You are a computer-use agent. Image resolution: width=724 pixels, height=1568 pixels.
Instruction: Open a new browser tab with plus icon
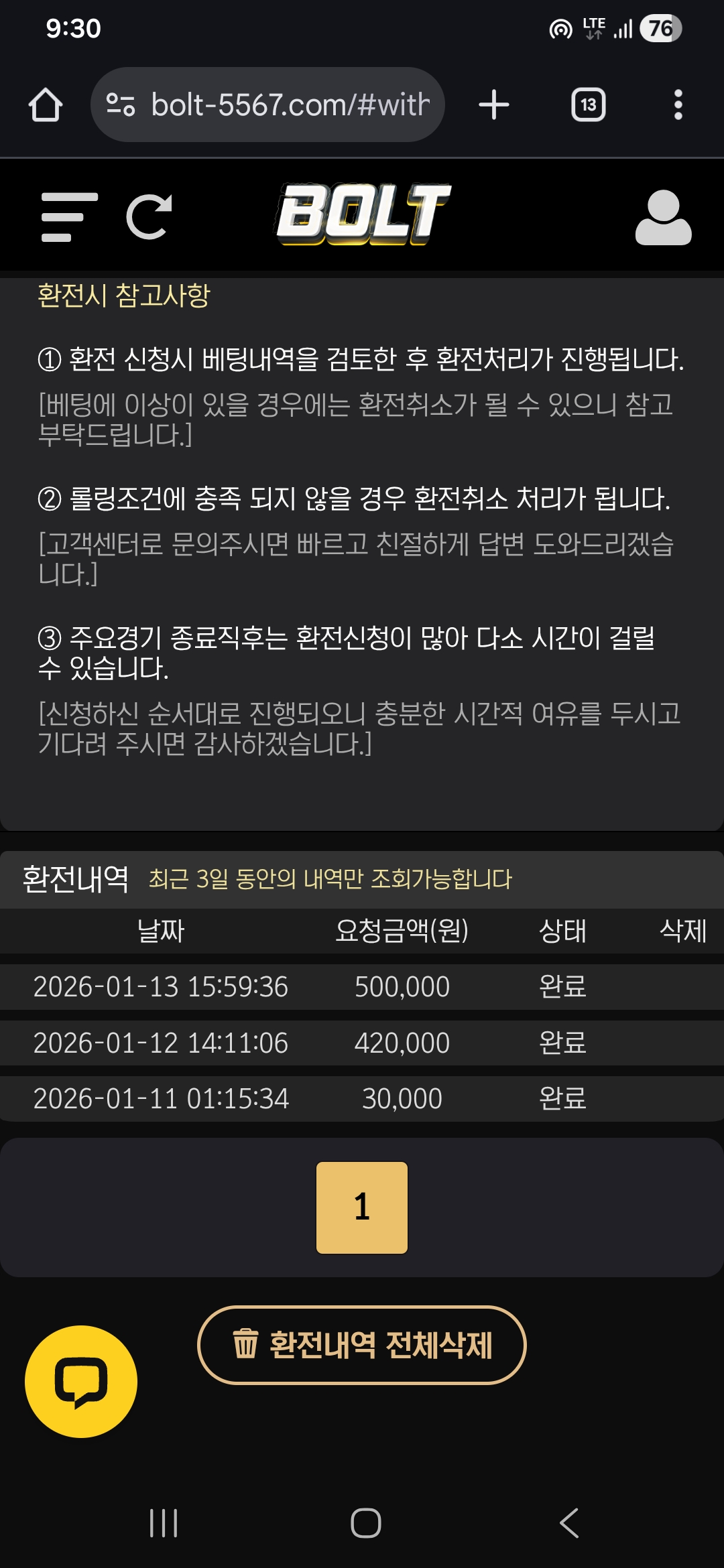494,104
